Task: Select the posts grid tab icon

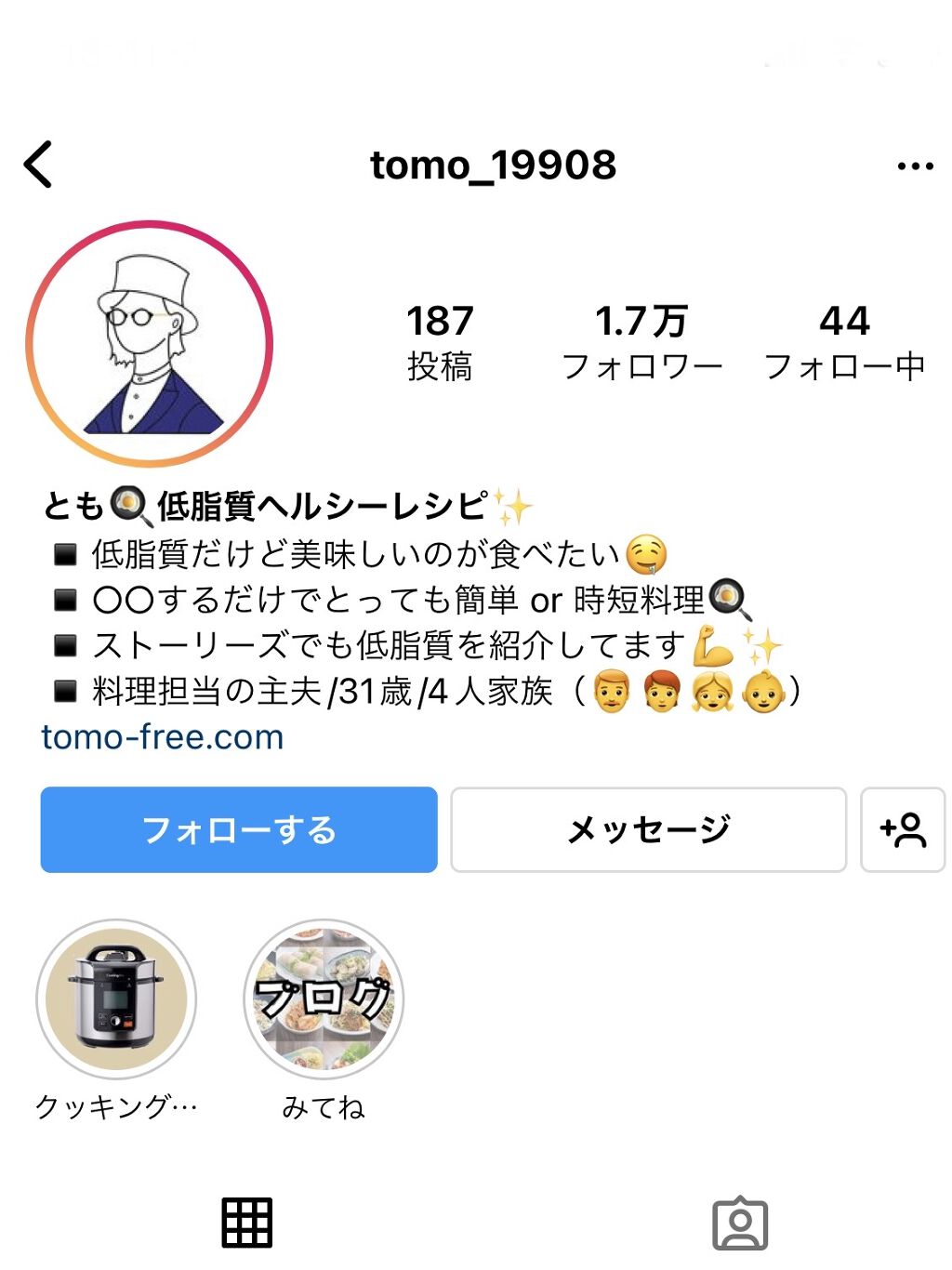Action: click(x=245, y=1224)
